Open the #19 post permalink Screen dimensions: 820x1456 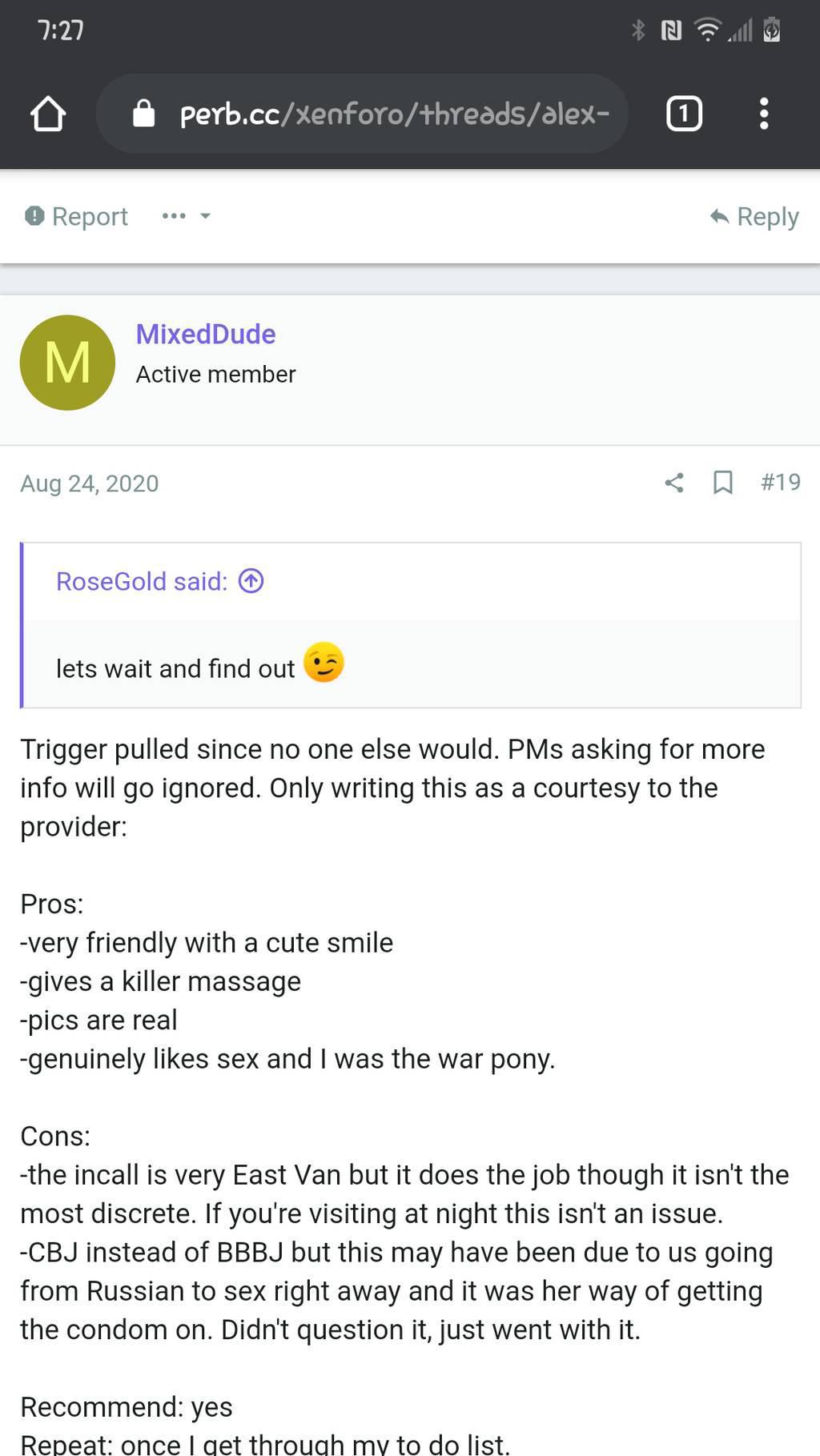(x=780, y=482)
